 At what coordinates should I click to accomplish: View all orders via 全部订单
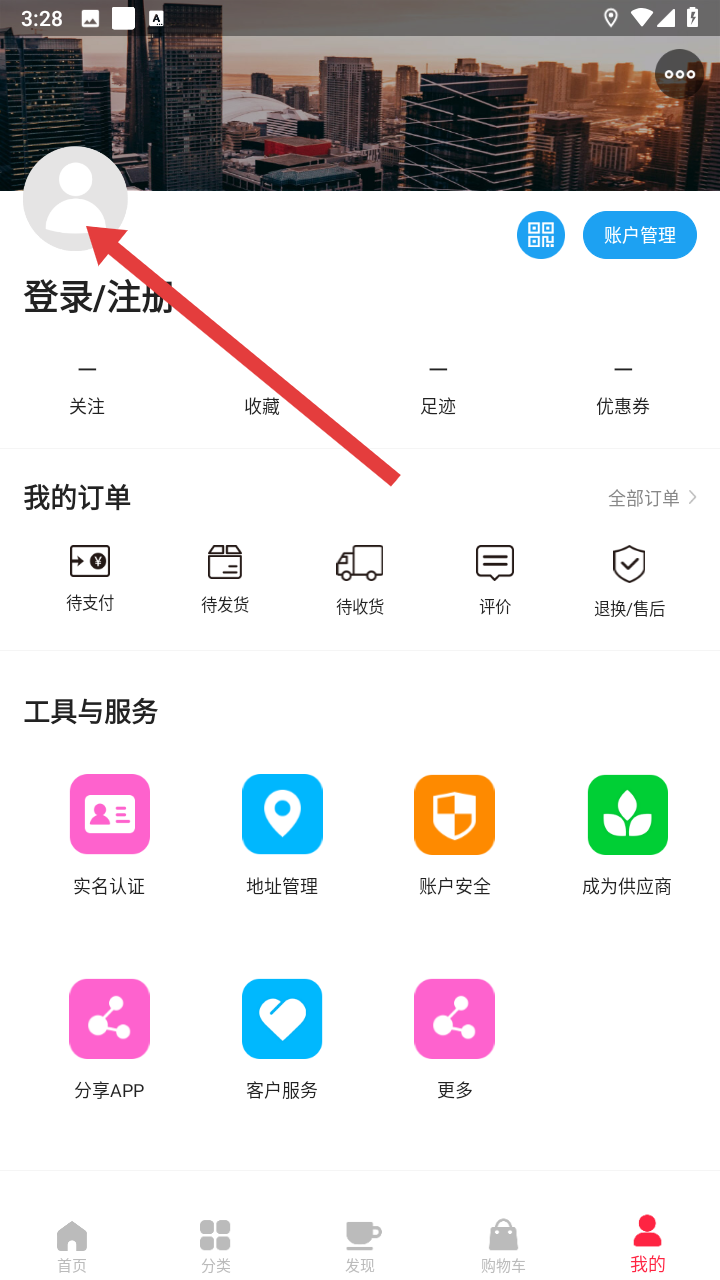pos(652,498)
